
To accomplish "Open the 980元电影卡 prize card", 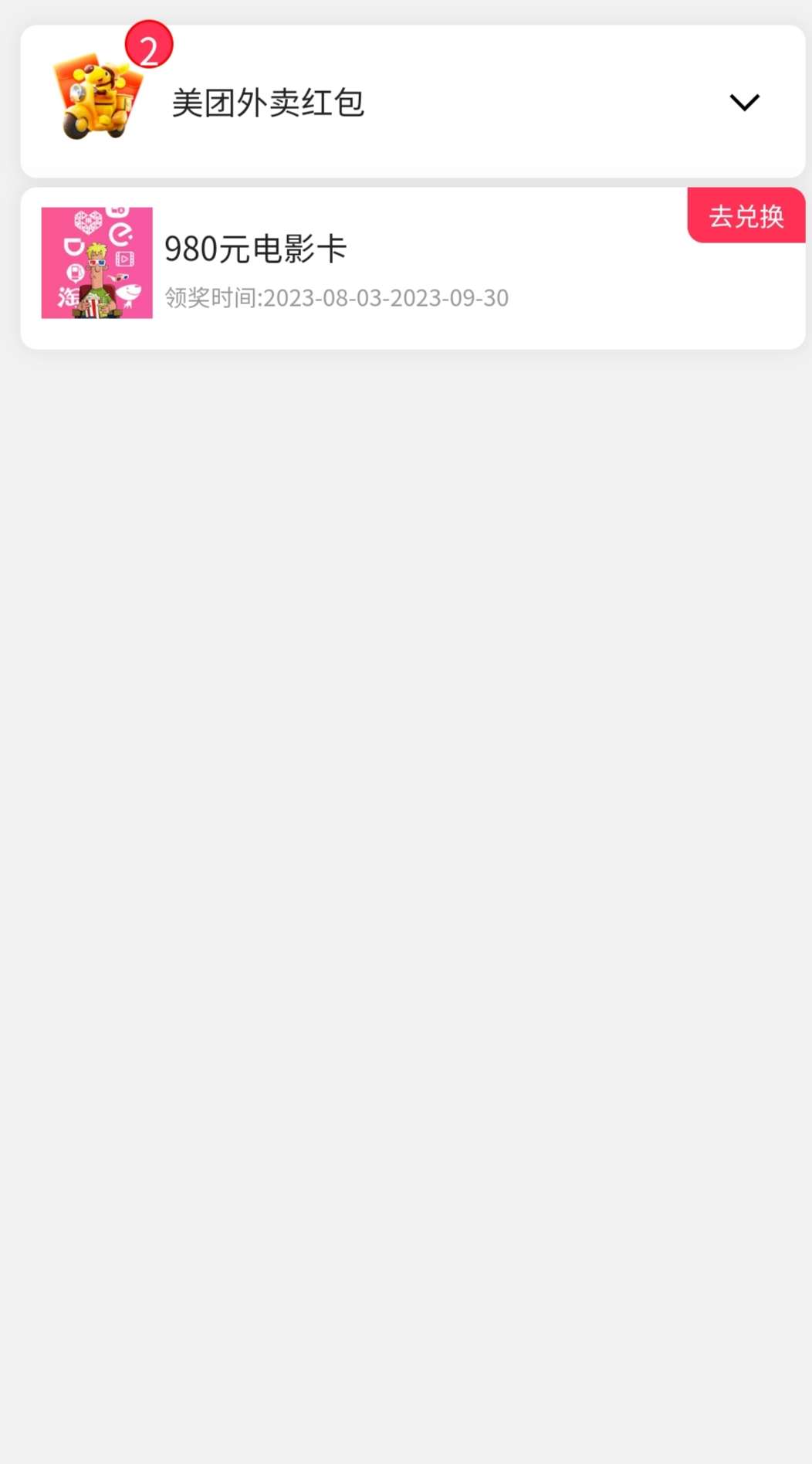I will point(413,268).
